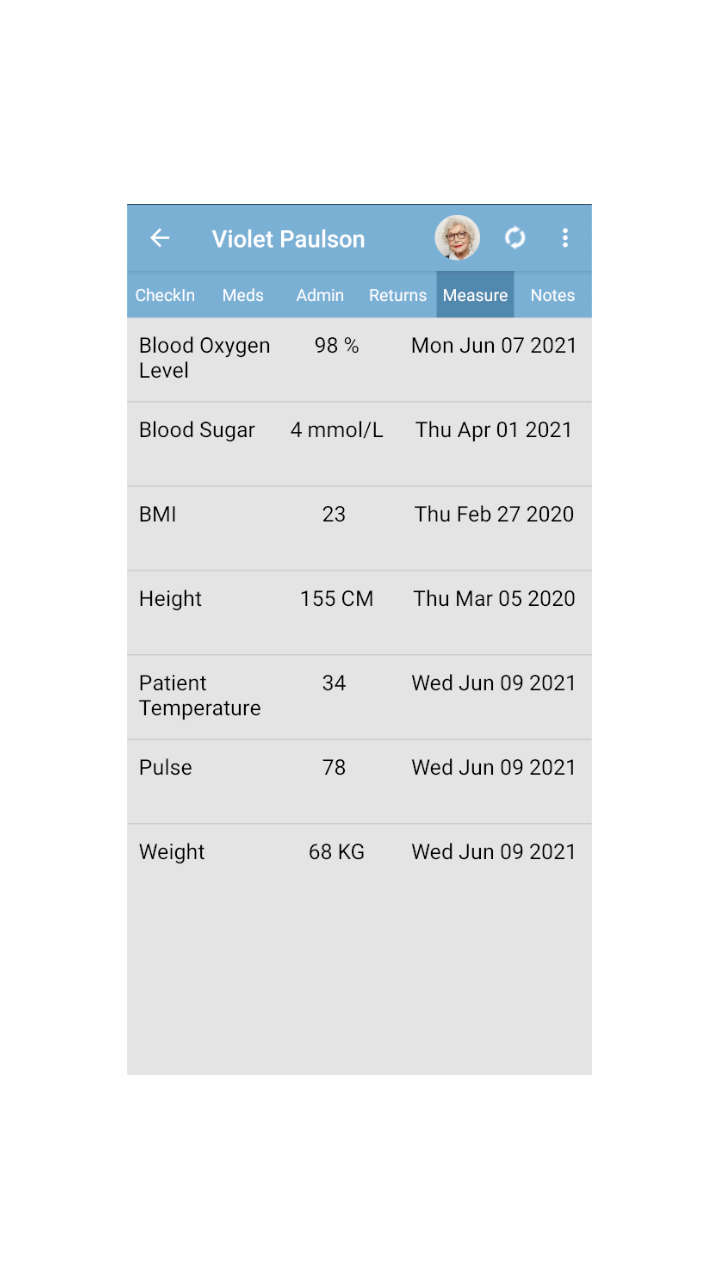This screenshot has height=1280, width=720.
Task: Select the date on the Blood Sugar row
Action: pos(494,429)
